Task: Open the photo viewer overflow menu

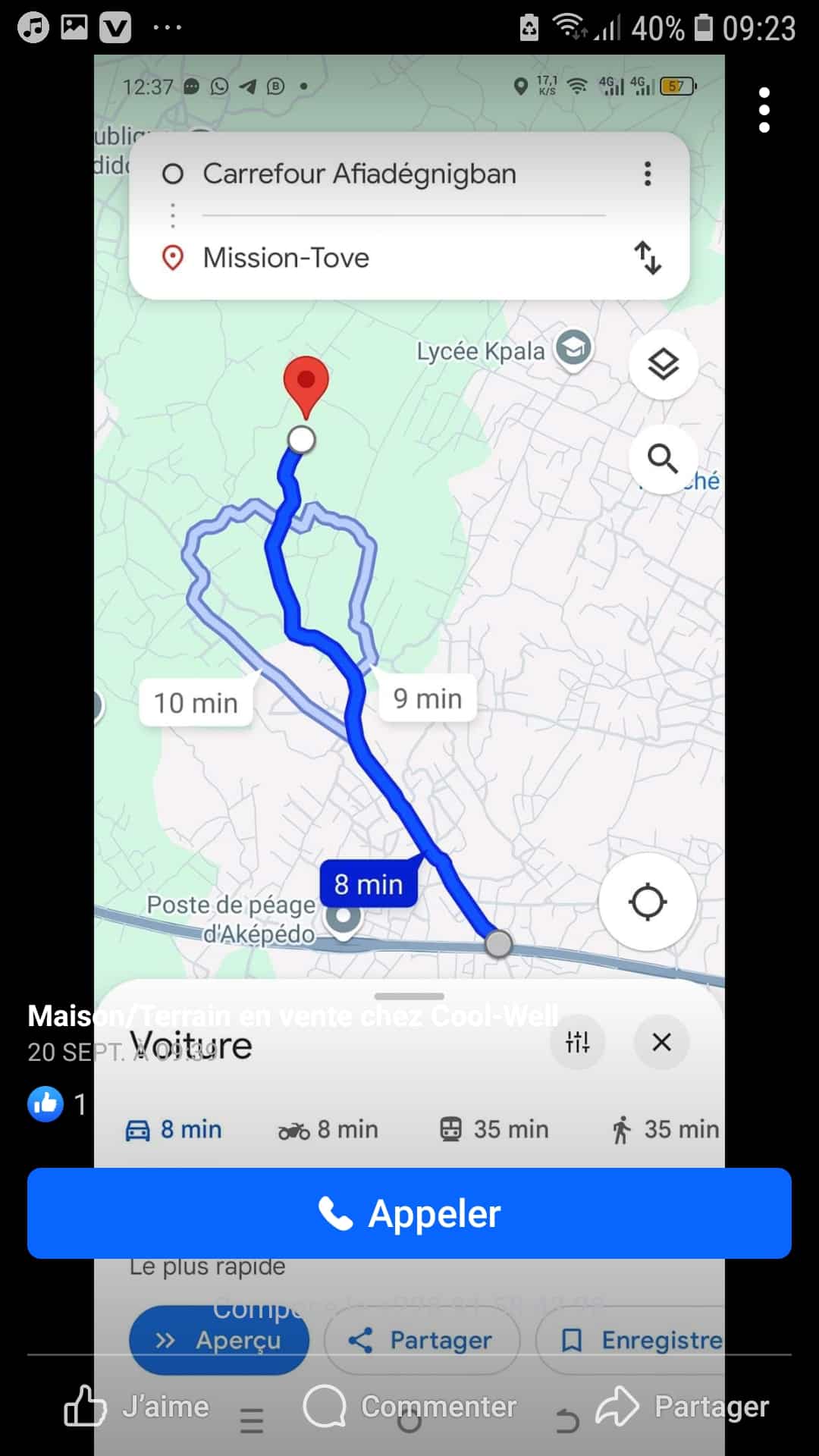Action: point(764,110)
